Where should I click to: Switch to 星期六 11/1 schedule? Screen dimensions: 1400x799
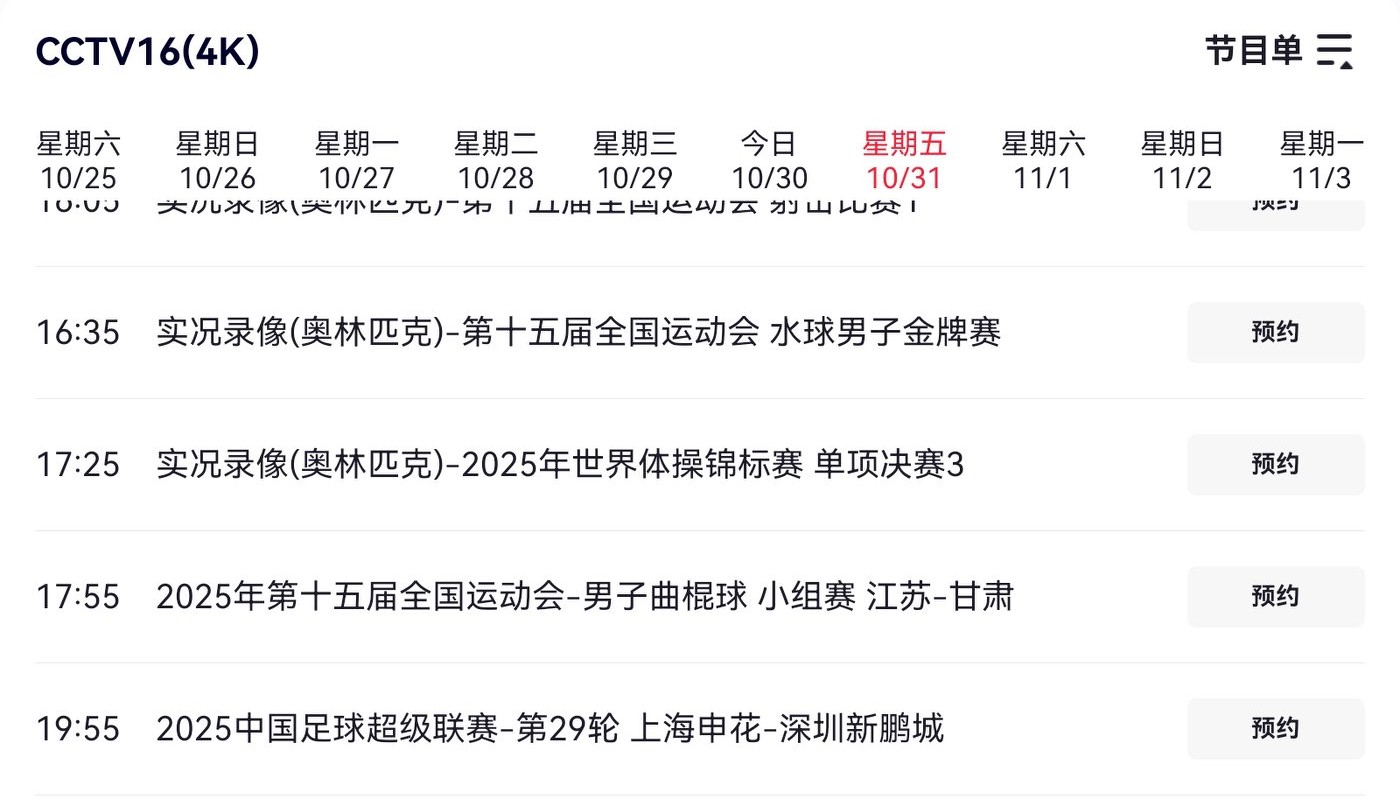point(1043,161)
